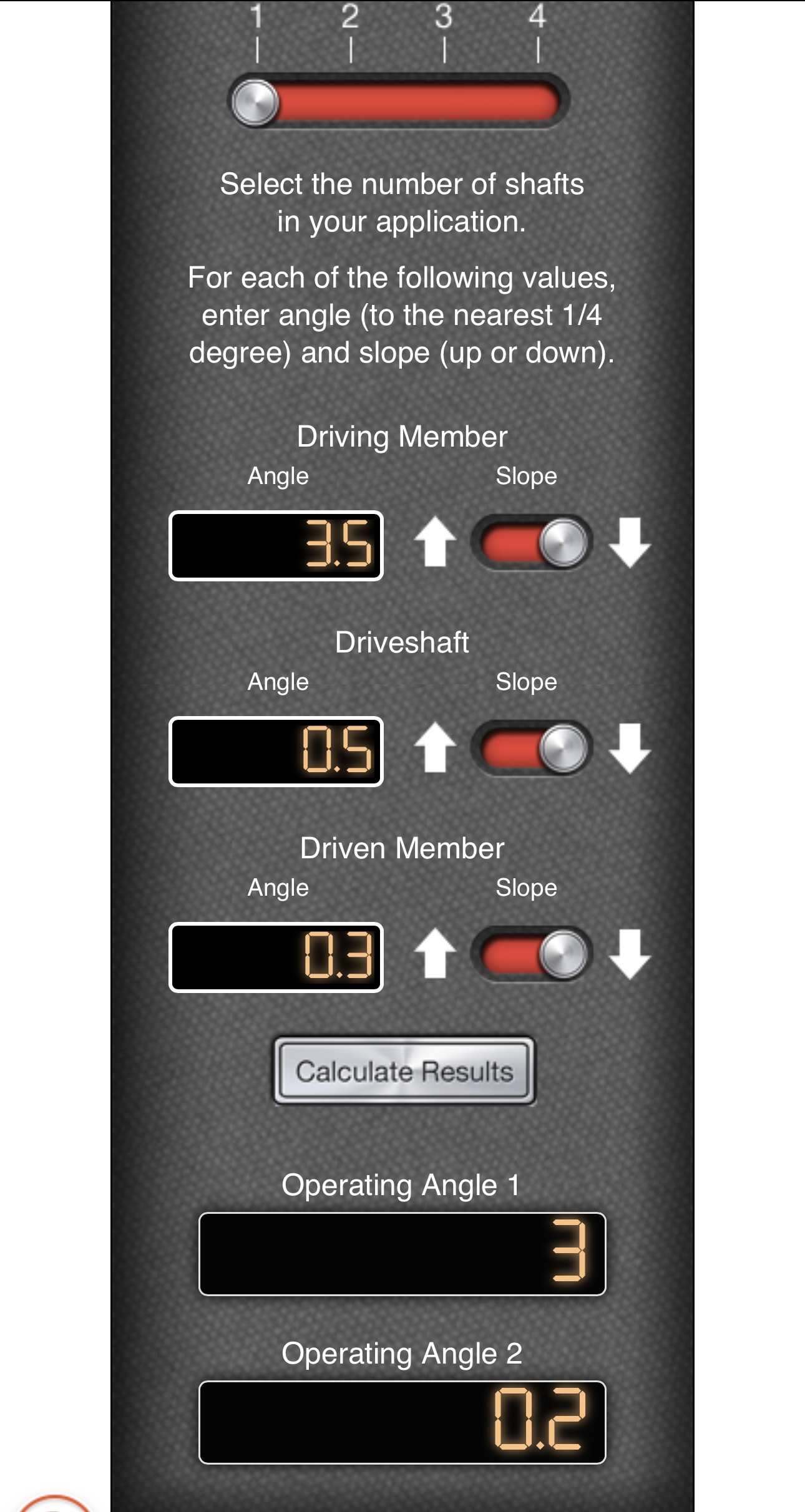Toggle the Driven Member slope switch
The height and width of the screenshot is (1512, 805).
click(x=532, y=954)
